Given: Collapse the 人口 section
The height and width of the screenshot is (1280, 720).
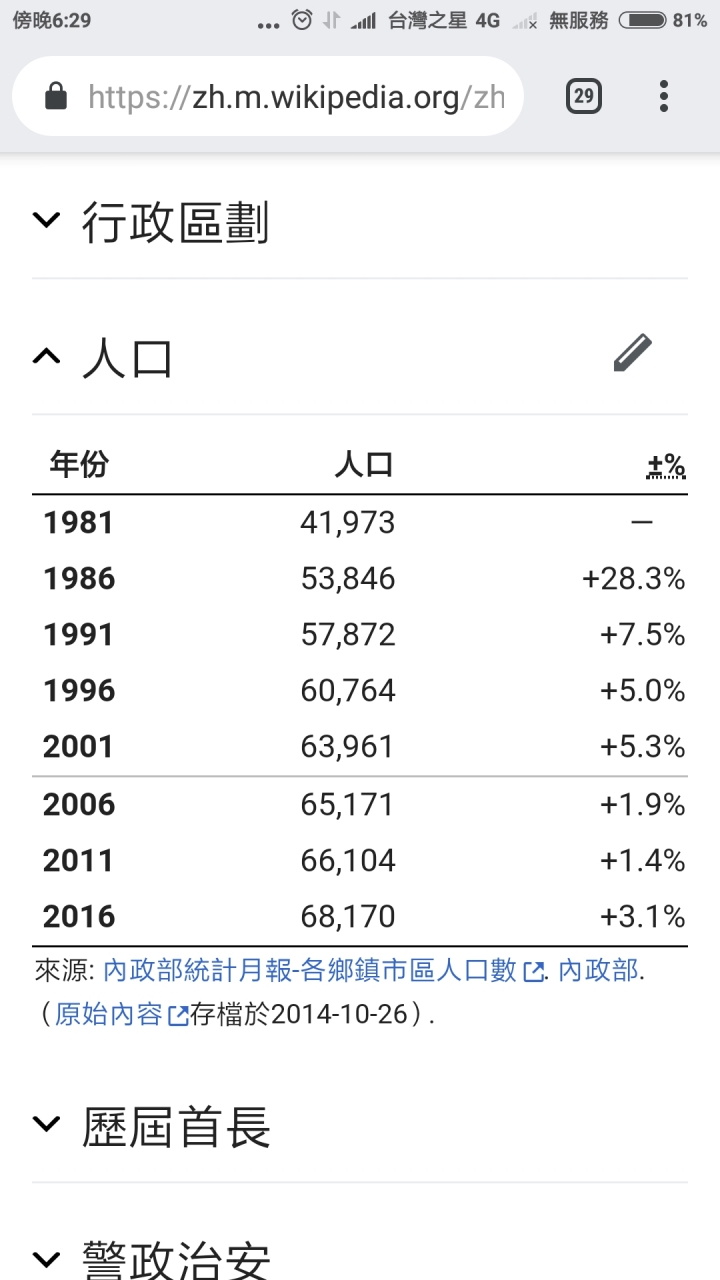Looking at the screenshot, I should (x=103, y=358).
